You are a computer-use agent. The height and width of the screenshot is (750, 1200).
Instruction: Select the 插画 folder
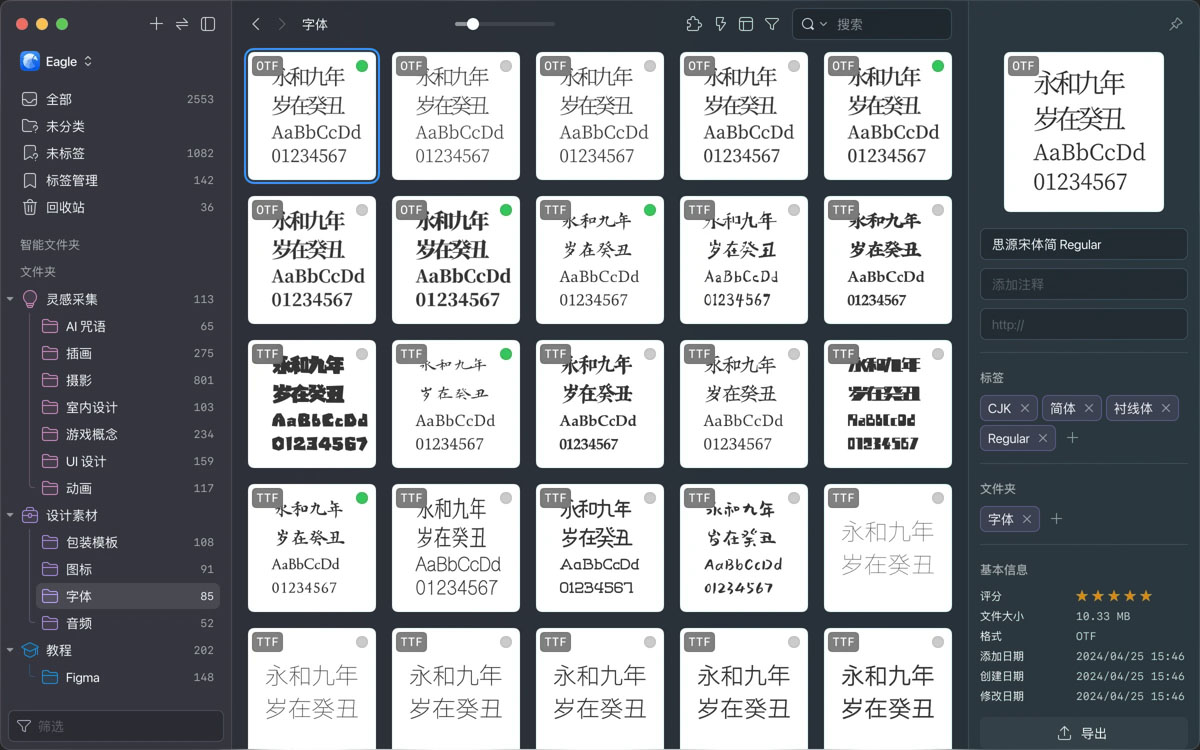pyautogui.click(x=79, y=353)
